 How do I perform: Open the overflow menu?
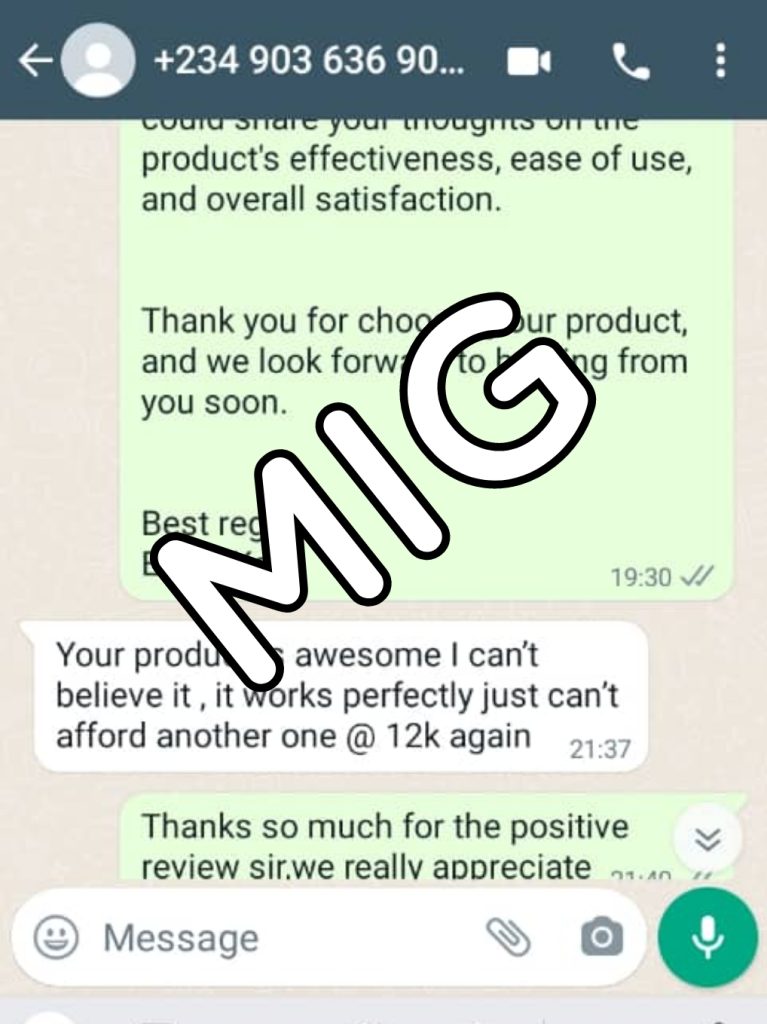tap(720, 62)
